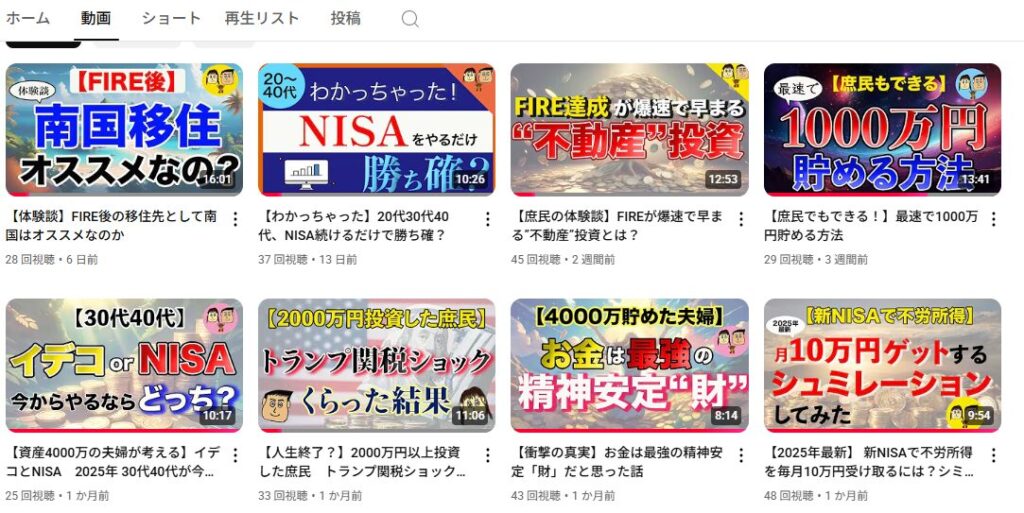Switch to the 投稿 tab
The image size is (1024, 513).
[345, 18]
